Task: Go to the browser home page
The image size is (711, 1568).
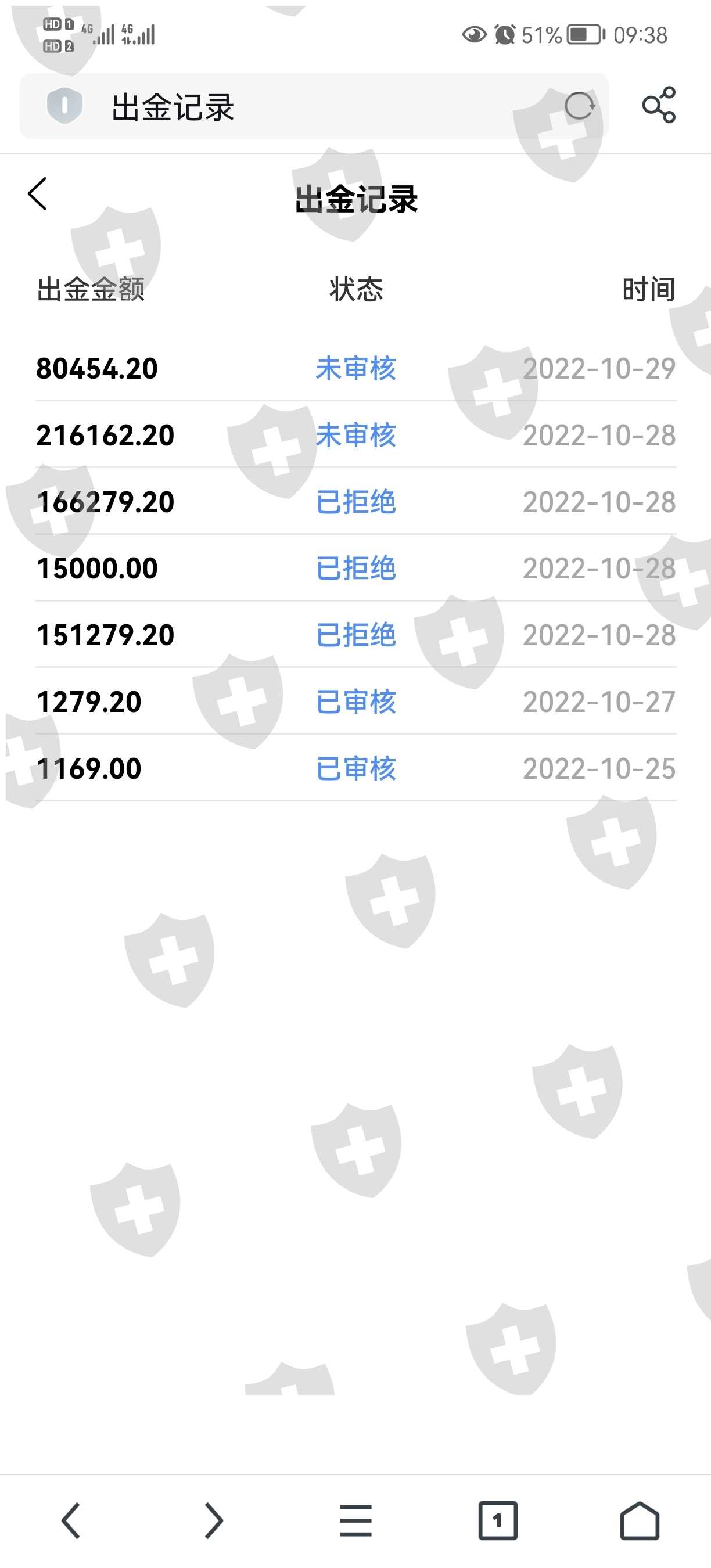Action: [639, 1520]
